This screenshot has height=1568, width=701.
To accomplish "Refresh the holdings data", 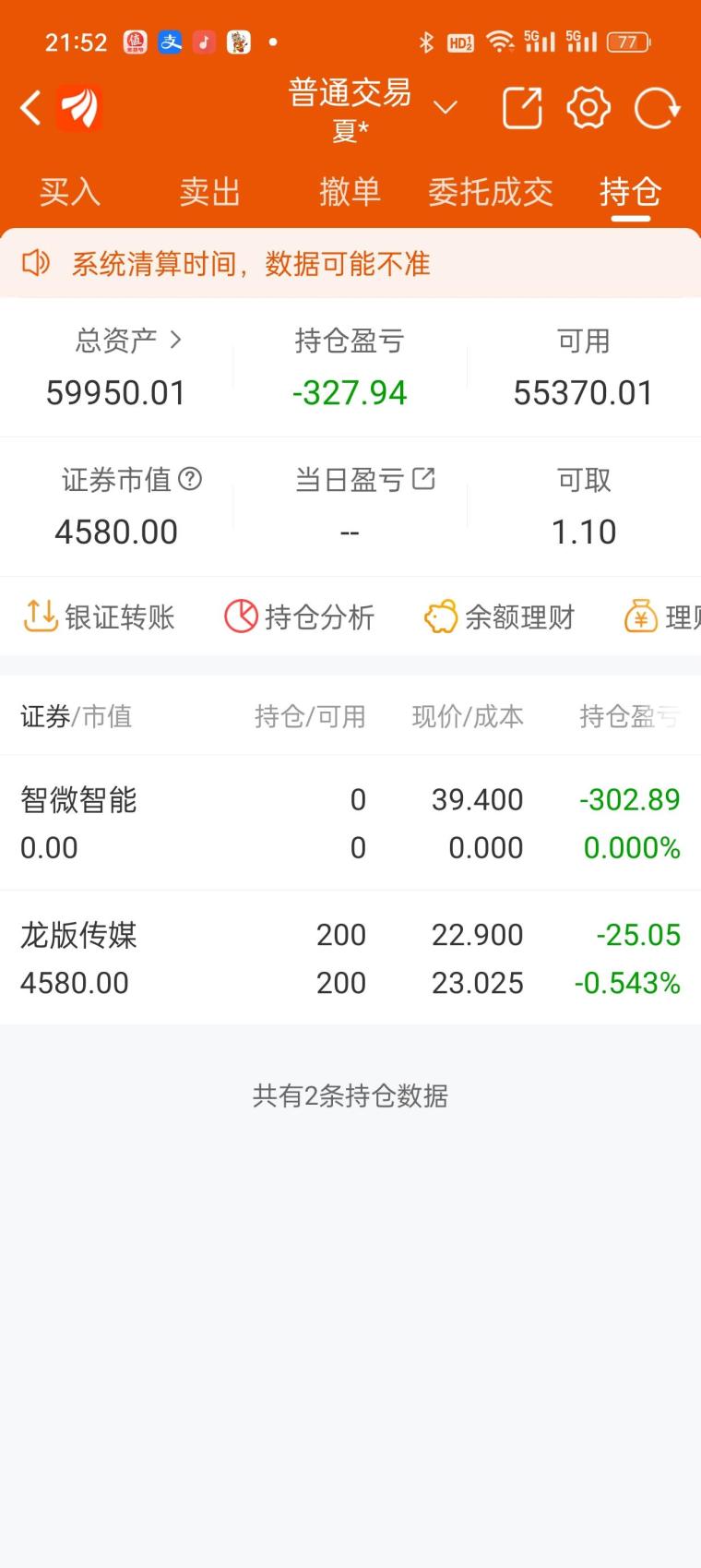I will [657, 108].
